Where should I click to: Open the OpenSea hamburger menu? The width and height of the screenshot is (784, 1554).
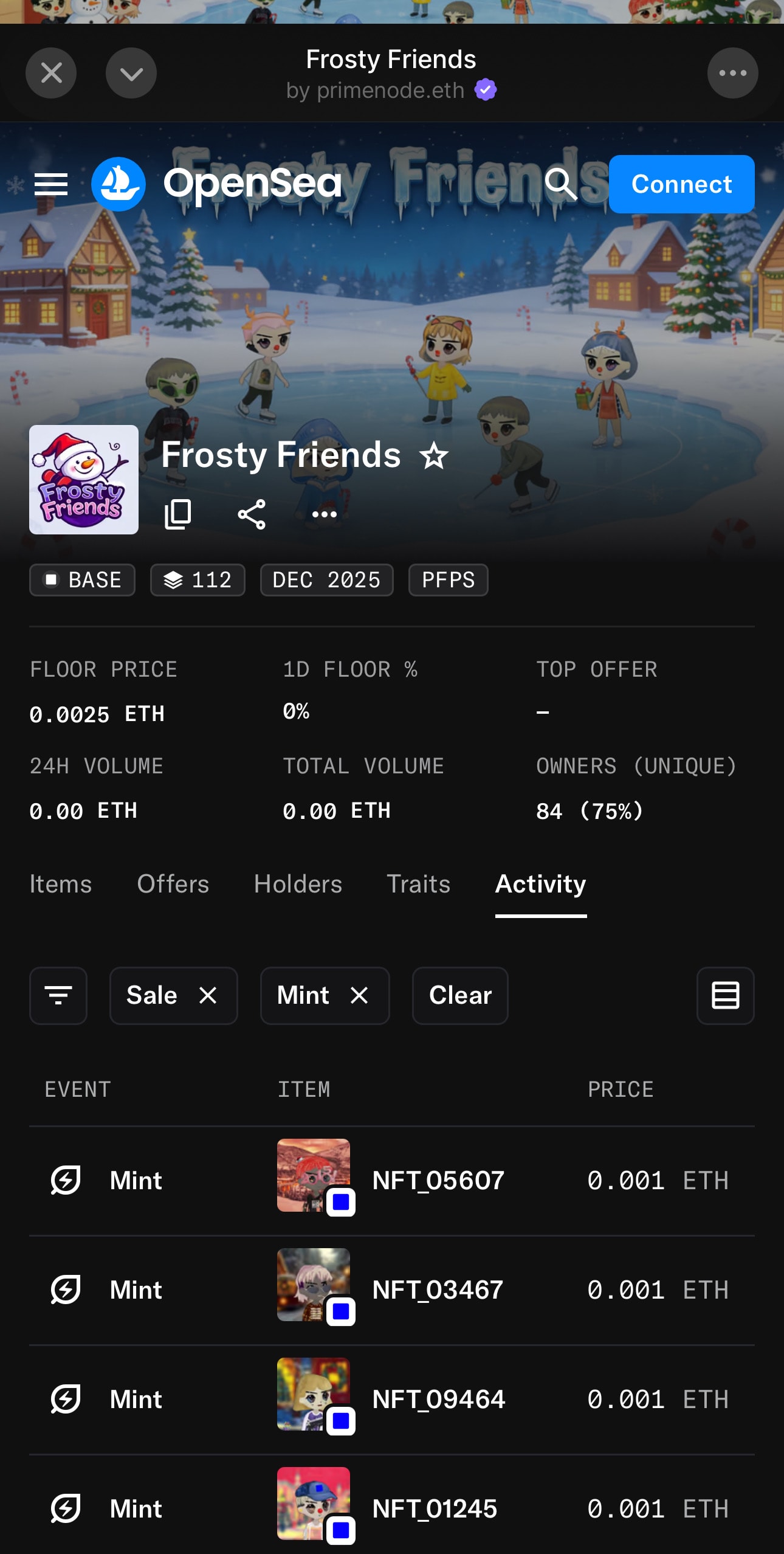tap(51, 184)
